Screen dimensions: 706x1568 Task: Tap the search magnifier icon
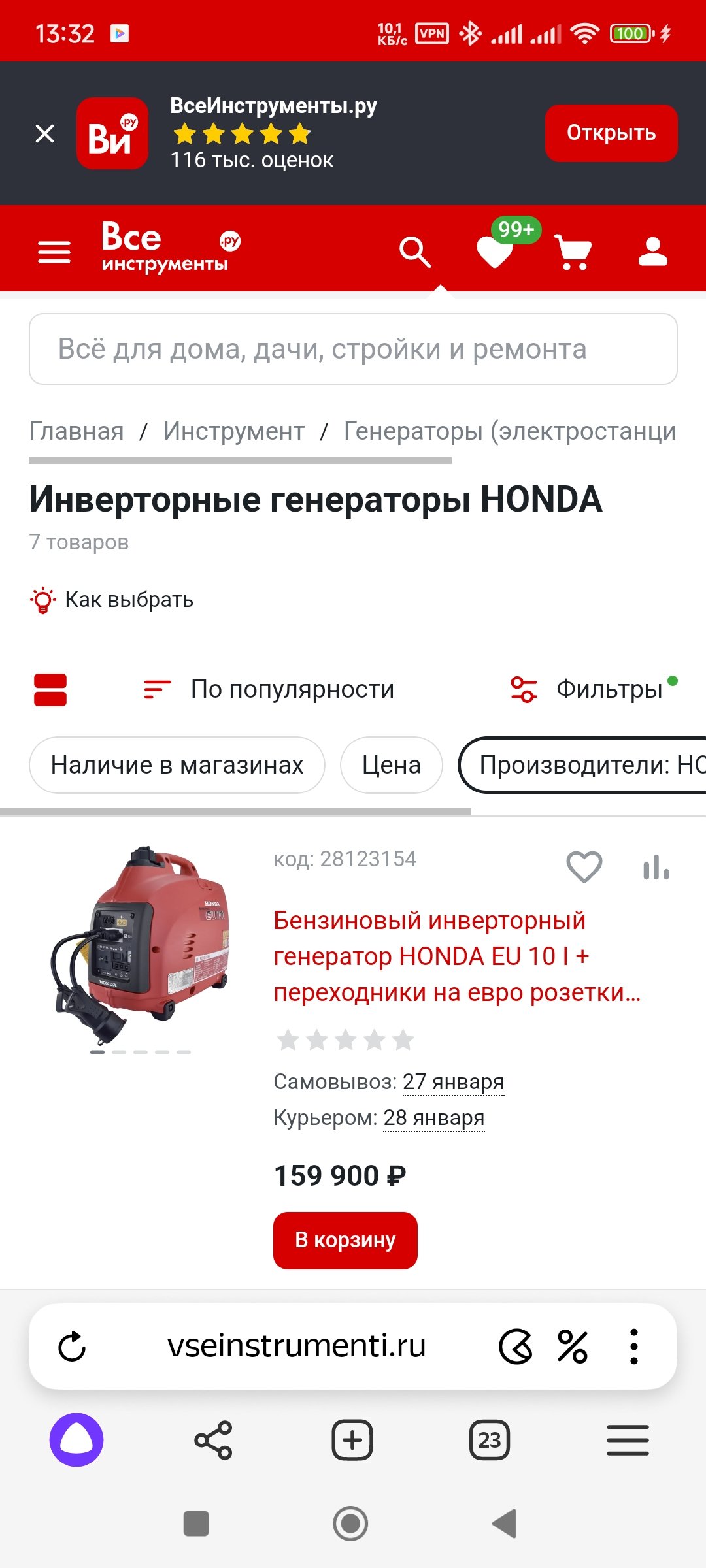point(415,252)
